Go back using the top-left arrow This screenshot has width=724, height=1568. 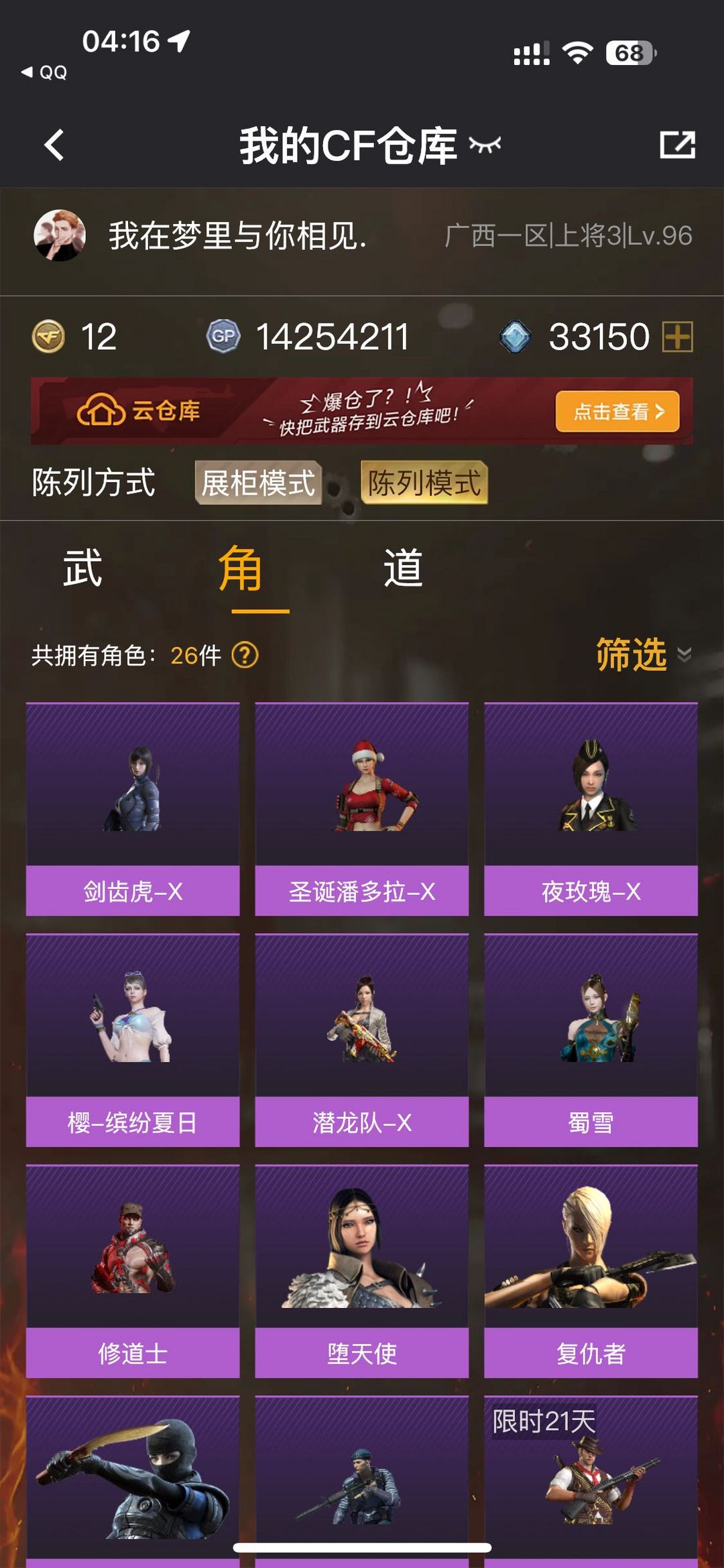pyautogui.click(x=54, y=145)
